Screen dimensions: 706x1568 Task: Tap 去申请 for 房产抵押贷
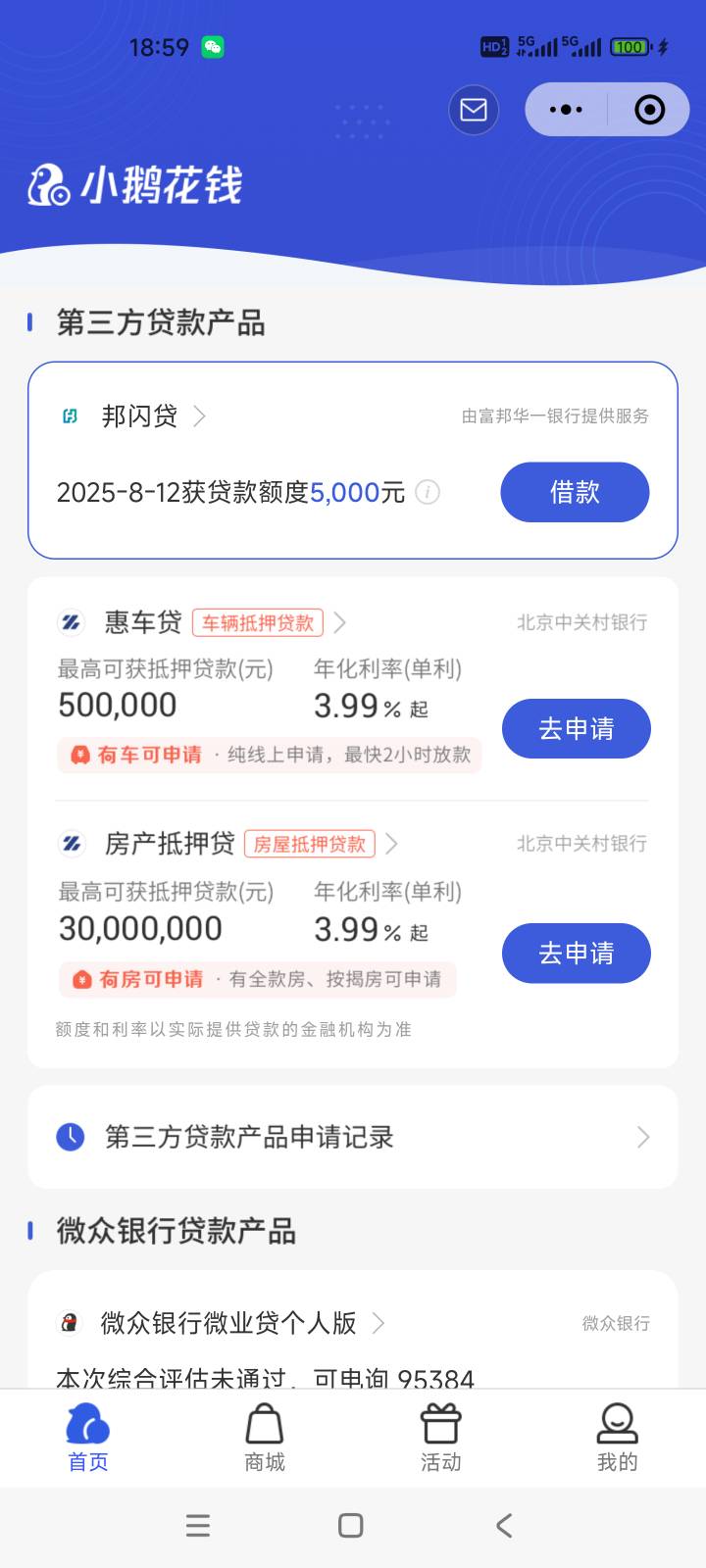point(576,953)
